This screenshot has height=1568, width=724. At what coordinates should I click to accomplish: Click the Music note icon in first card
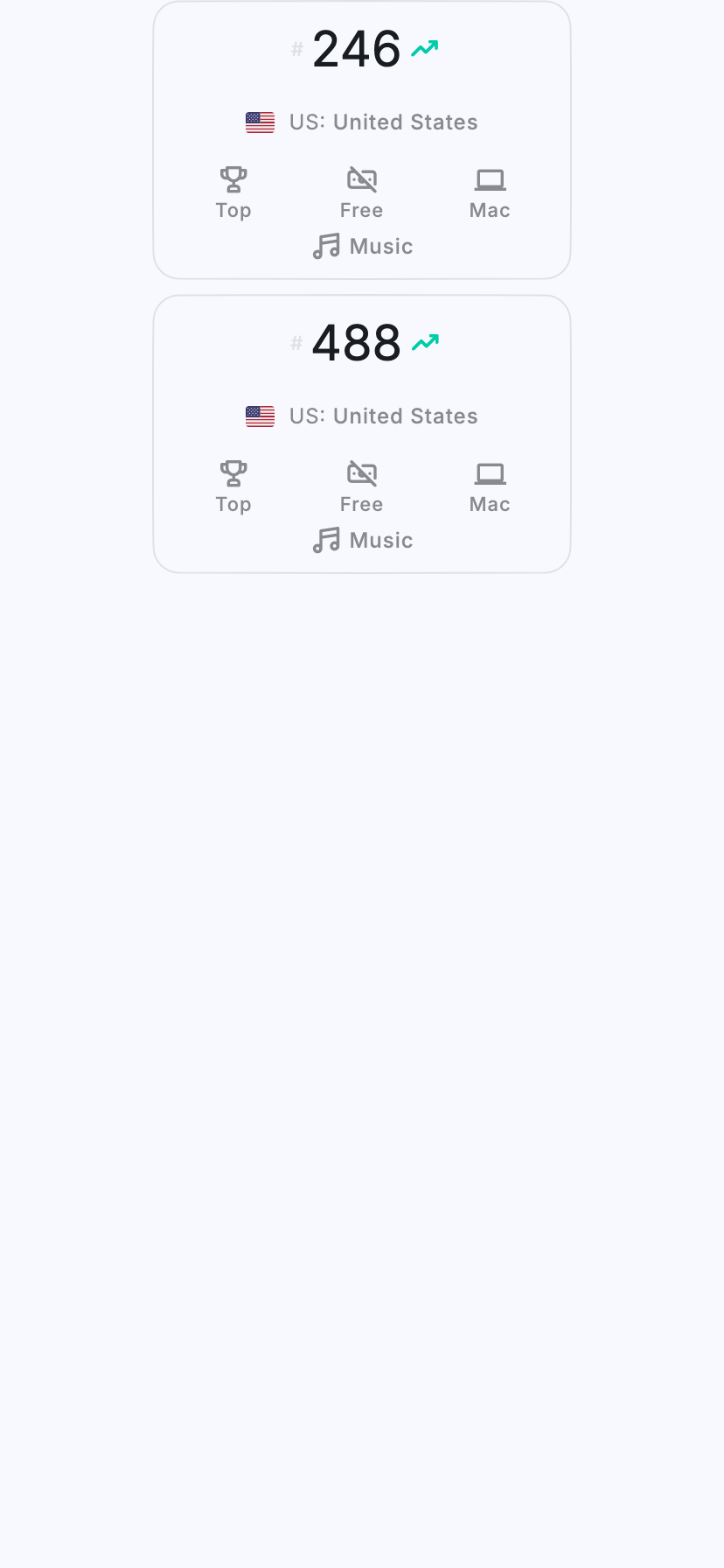pos(325,246)
